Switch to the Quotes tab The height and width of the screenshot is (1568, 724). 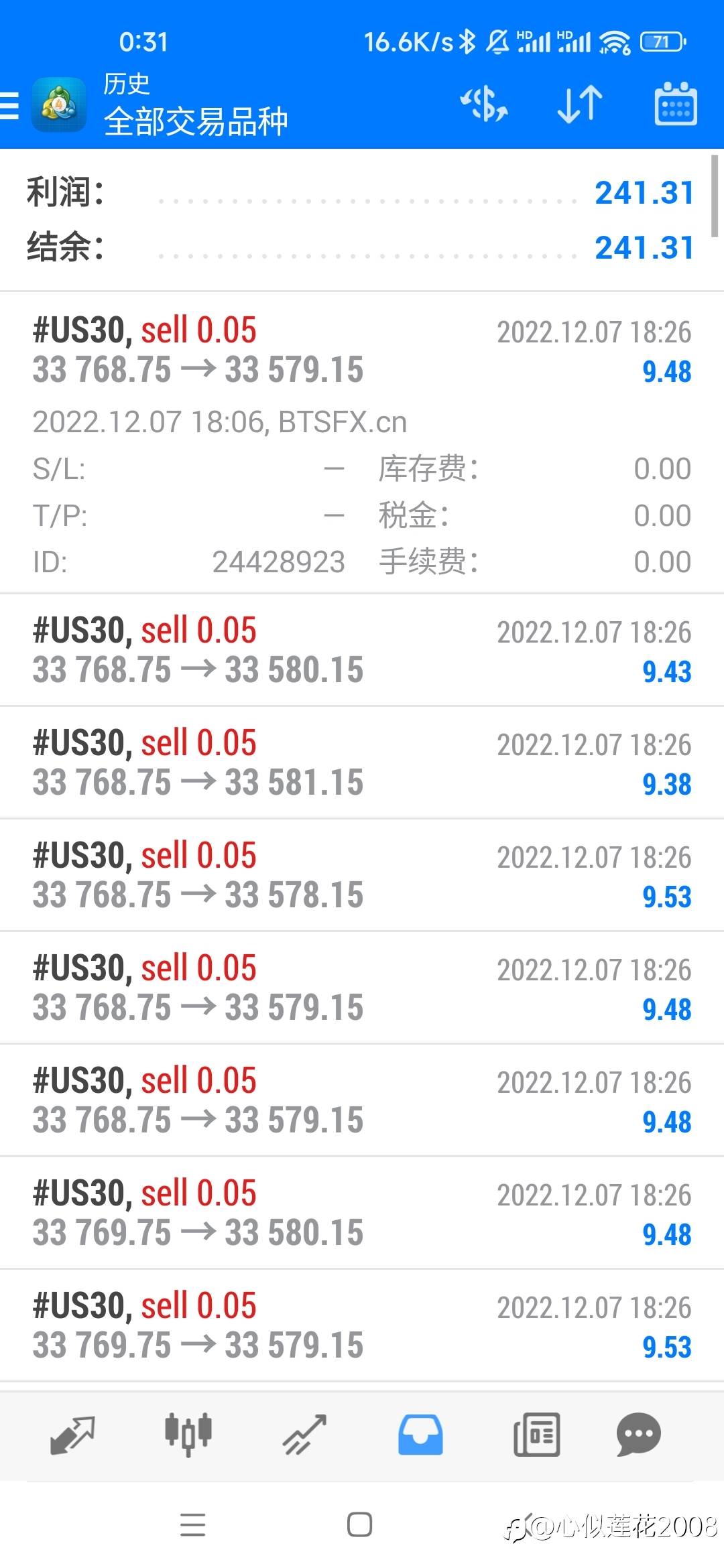click(x=72, y=1434)
